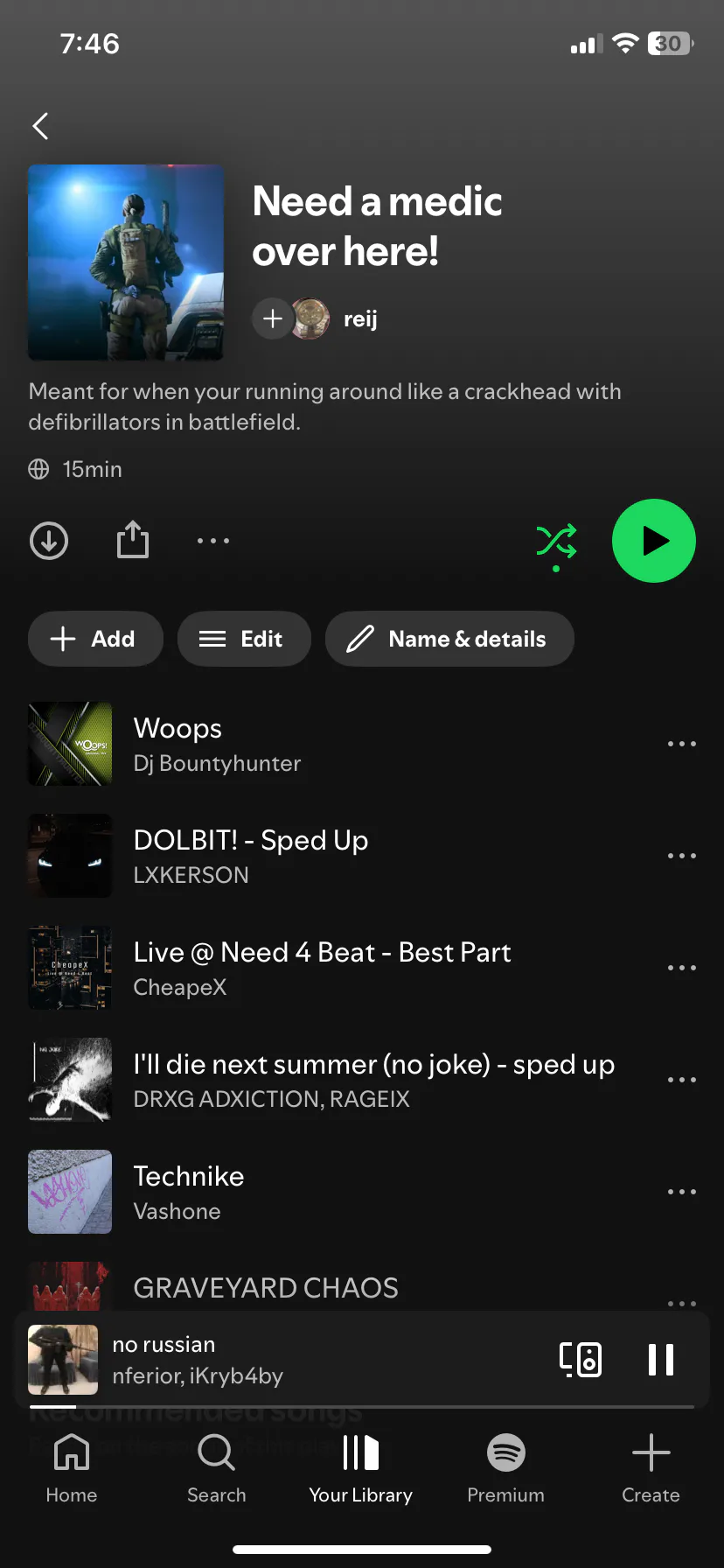Pause the current song no russian
Screen dimensions: 724x1568
660,1360
